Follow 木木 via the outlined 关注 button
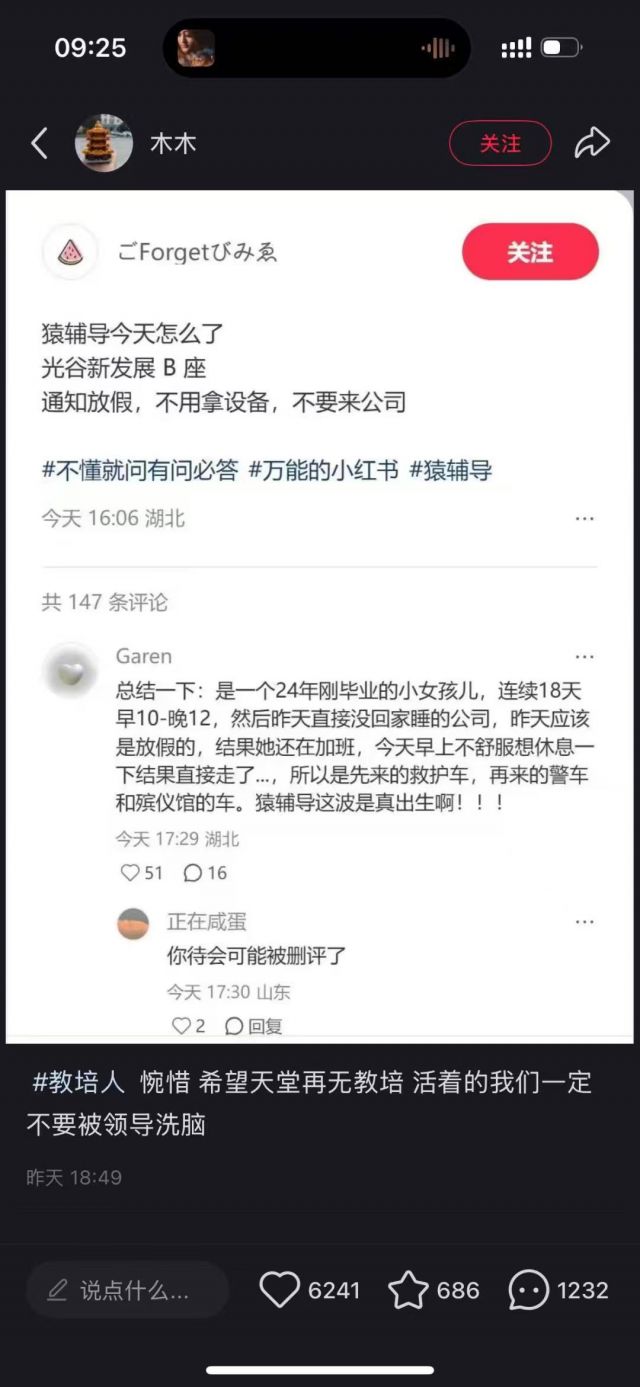 (499, 144)
